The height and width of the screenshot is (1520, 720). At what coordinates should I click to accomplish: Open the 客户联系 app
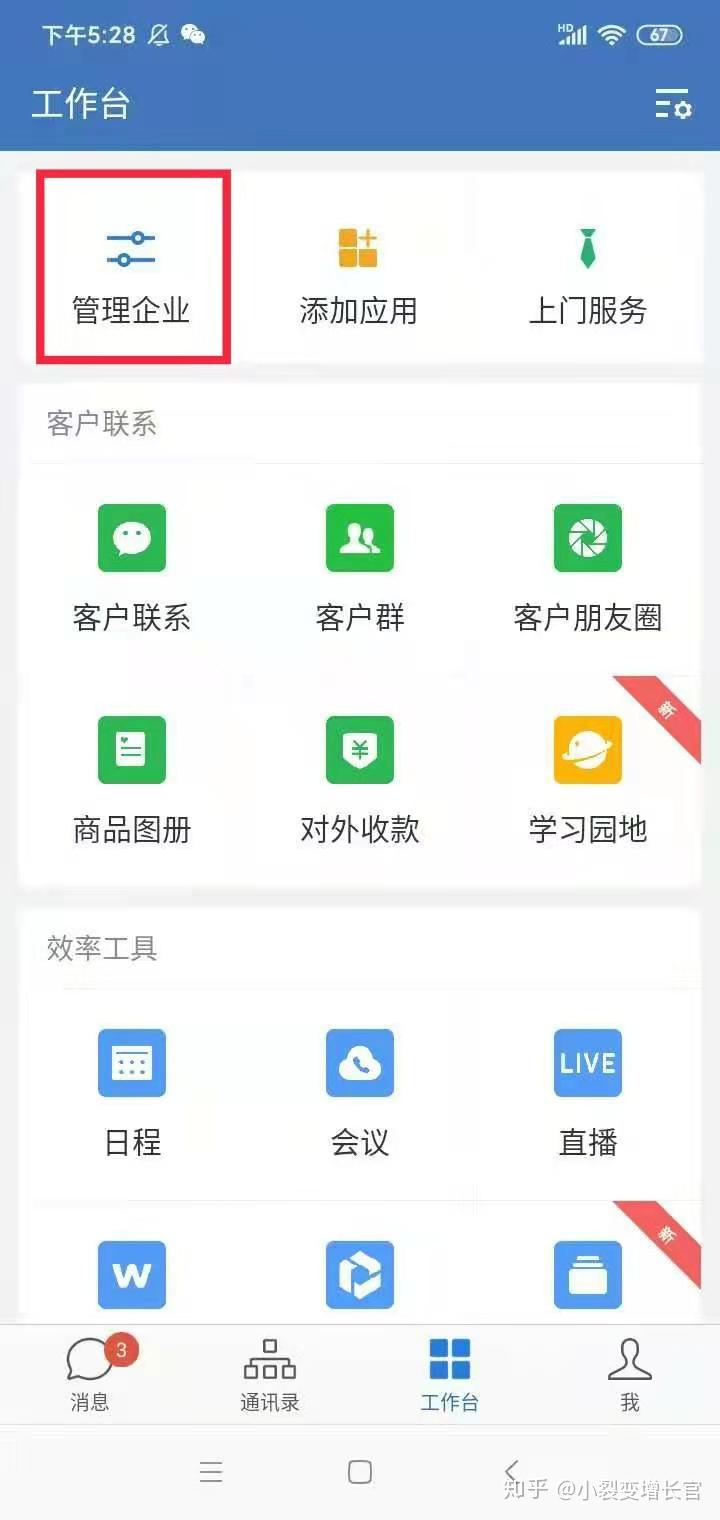pyautogui.click(x=132, y=568)
